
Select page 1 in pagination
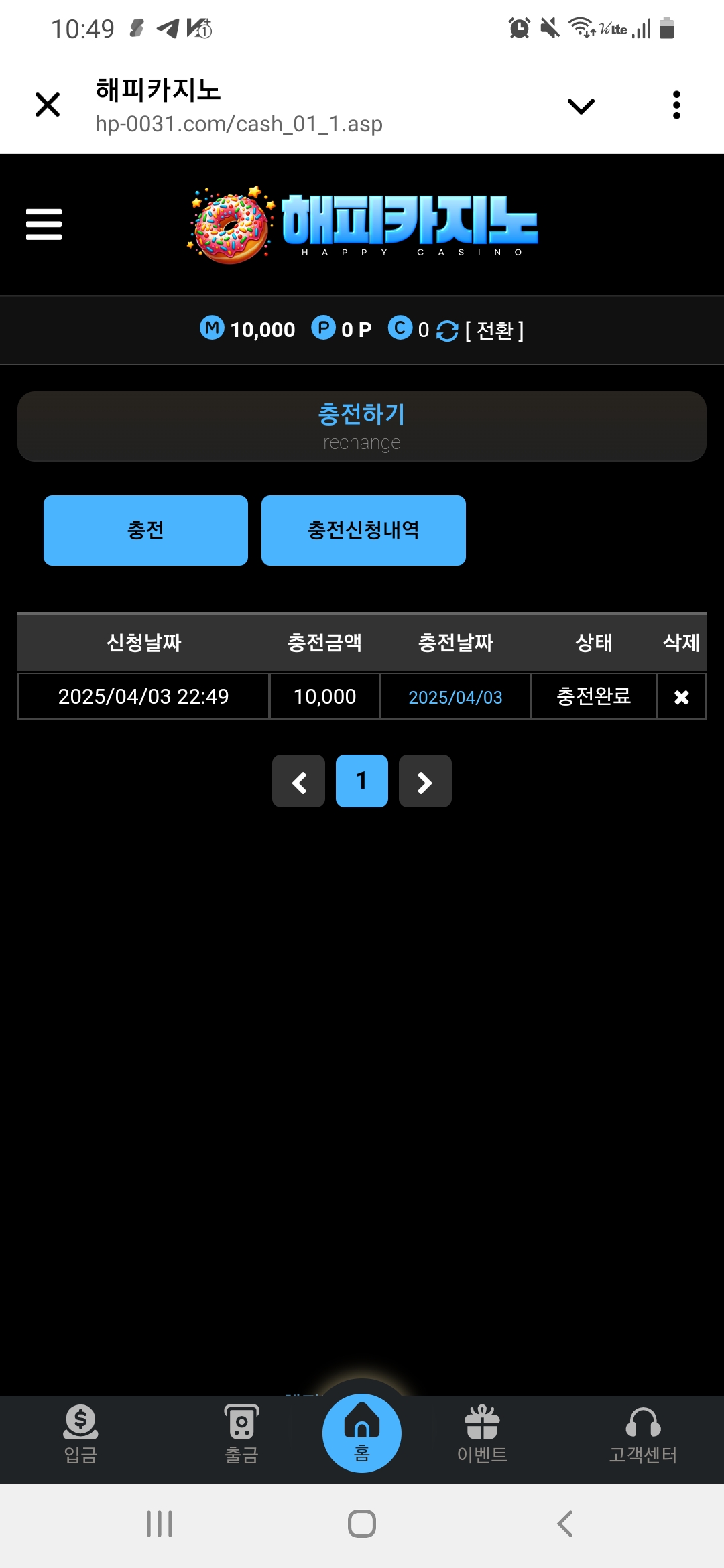tap(362, 781)
